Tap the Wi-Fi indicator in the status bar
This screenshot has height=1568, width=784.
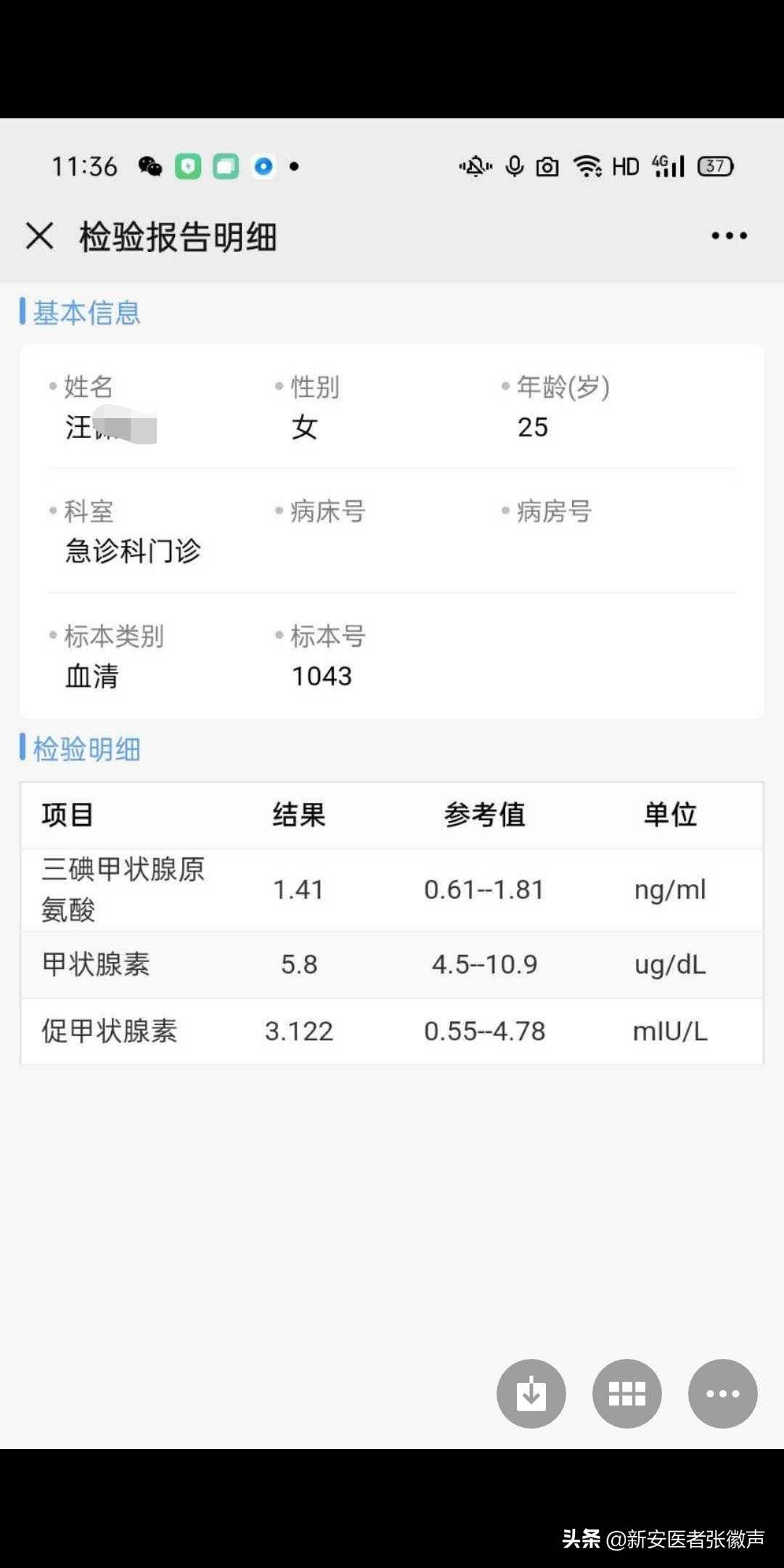pyautogui.click(x=588, y=166)
